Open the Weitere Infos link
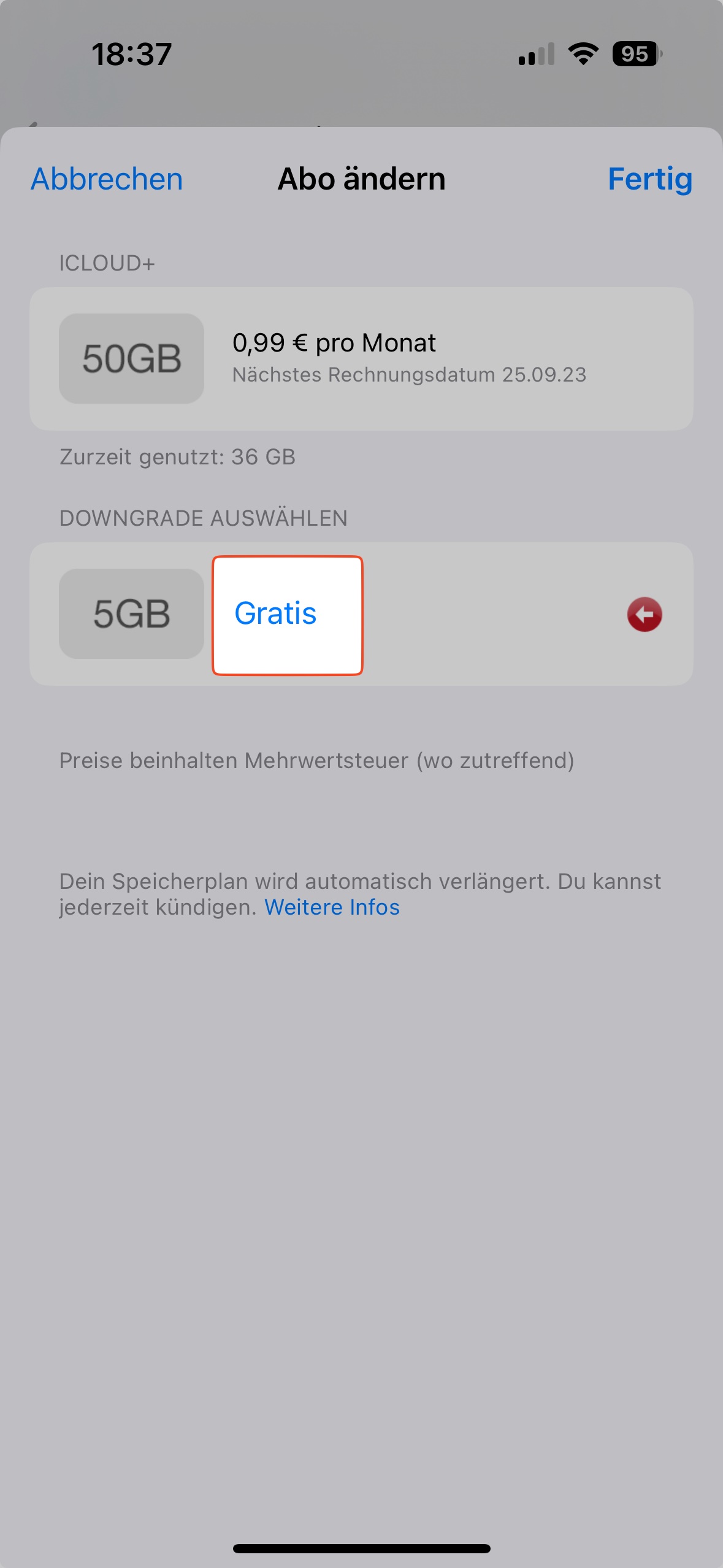 332,907
